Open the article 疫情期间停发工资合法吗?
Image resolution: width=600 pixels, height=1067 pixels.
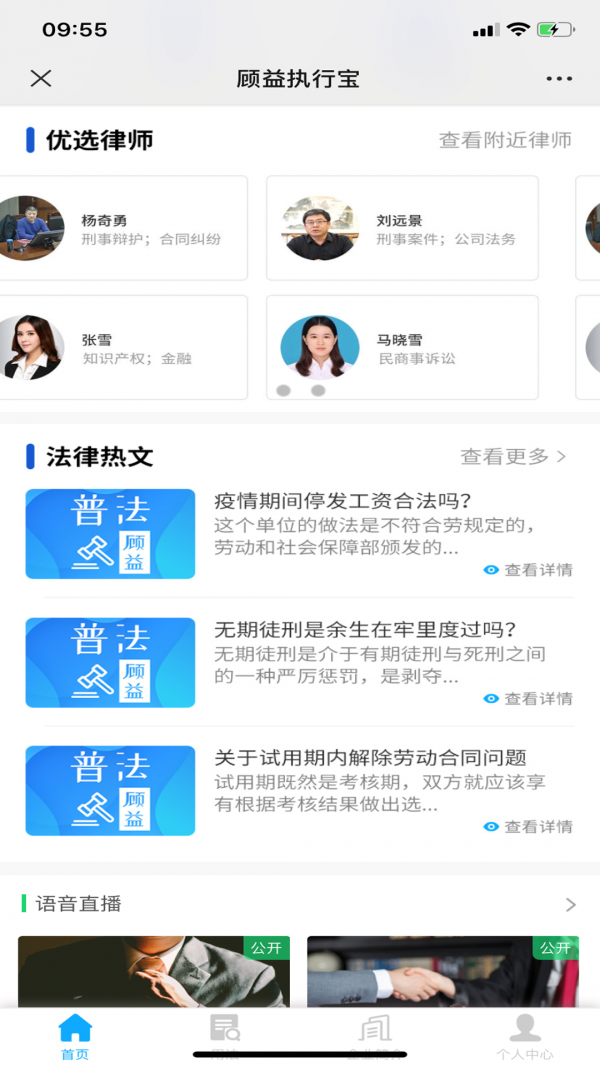click(342, 501)
